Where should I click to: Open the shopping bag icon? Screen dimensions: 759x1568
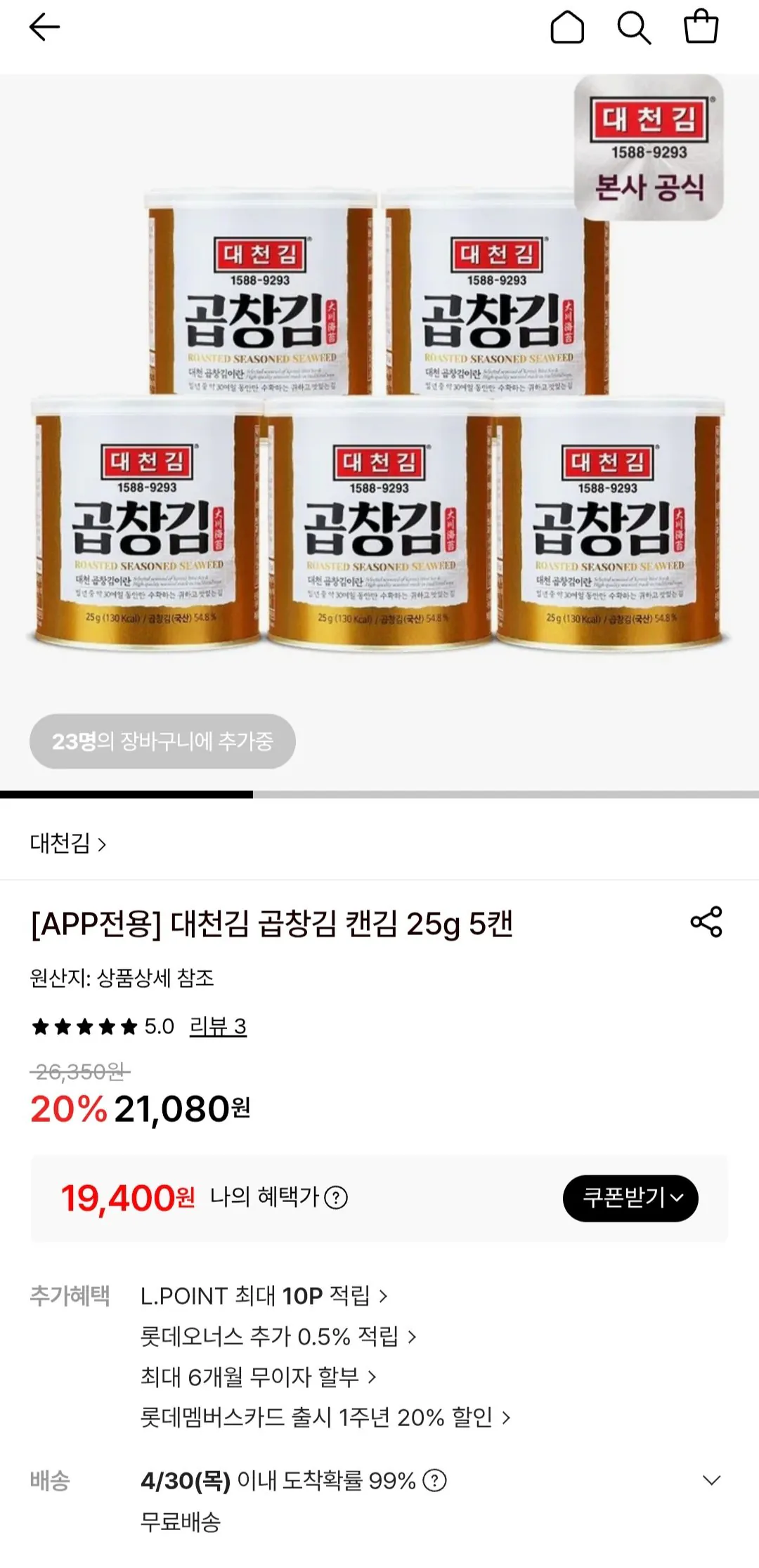(701, 27)
